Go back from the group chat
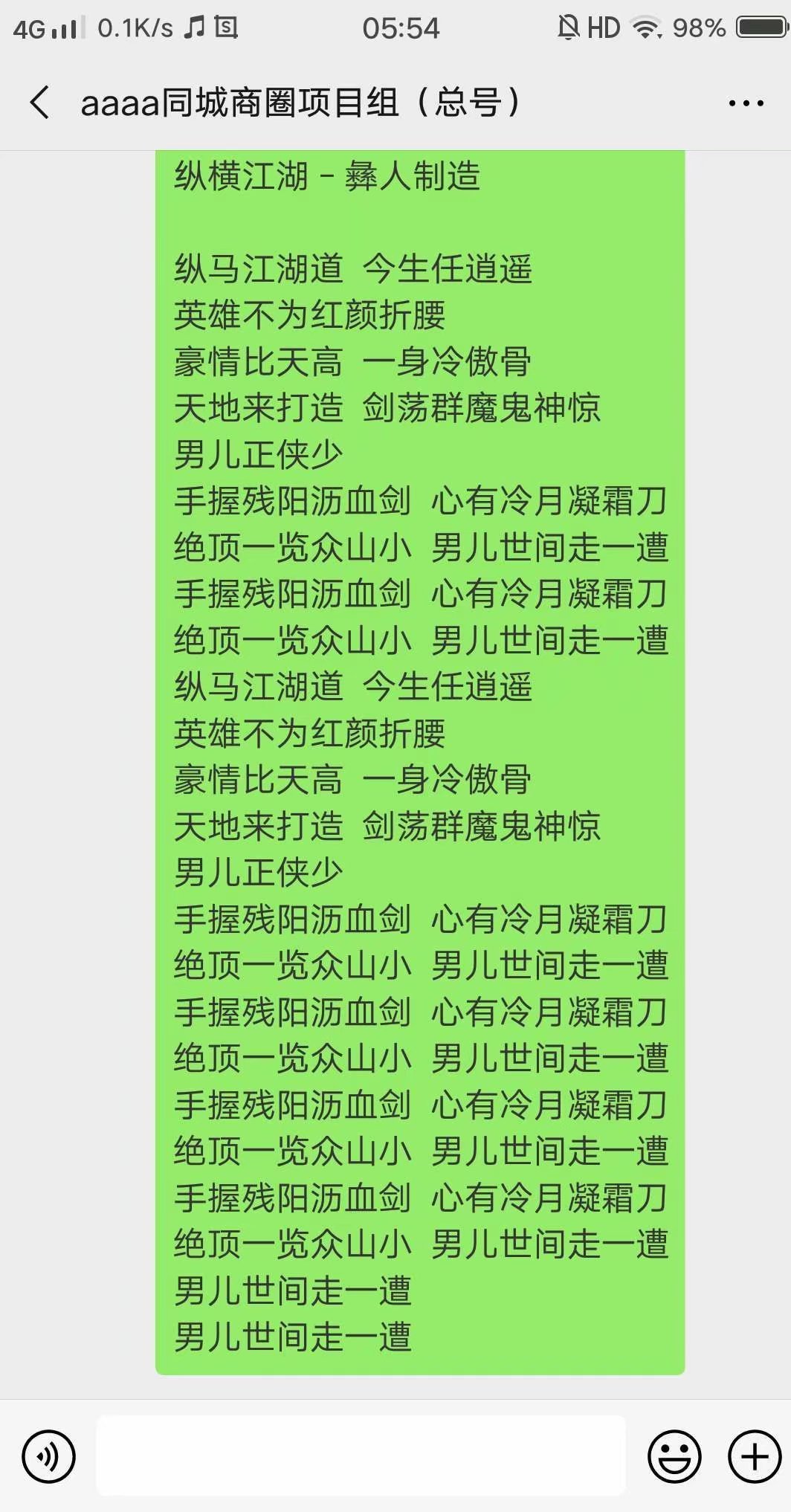The image size is (791, 1512). (x=39, y=103)
